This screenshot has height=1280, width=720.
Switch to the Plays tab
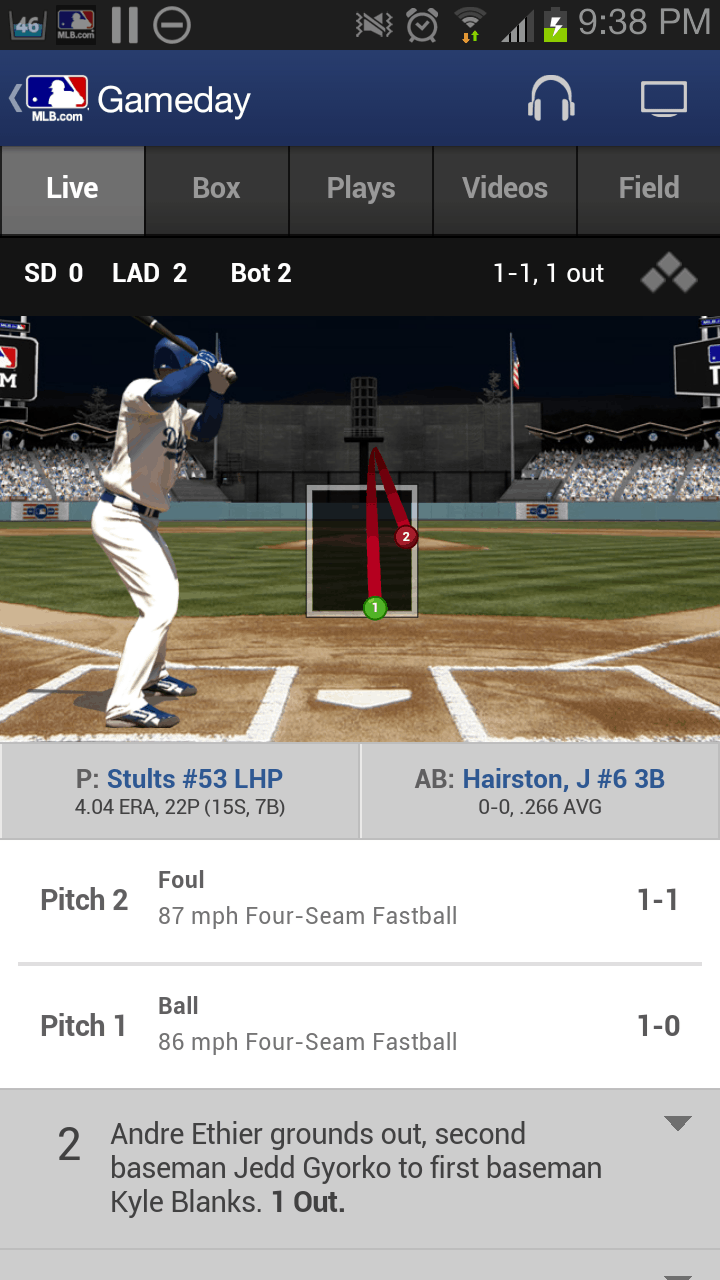coord(361,189)
